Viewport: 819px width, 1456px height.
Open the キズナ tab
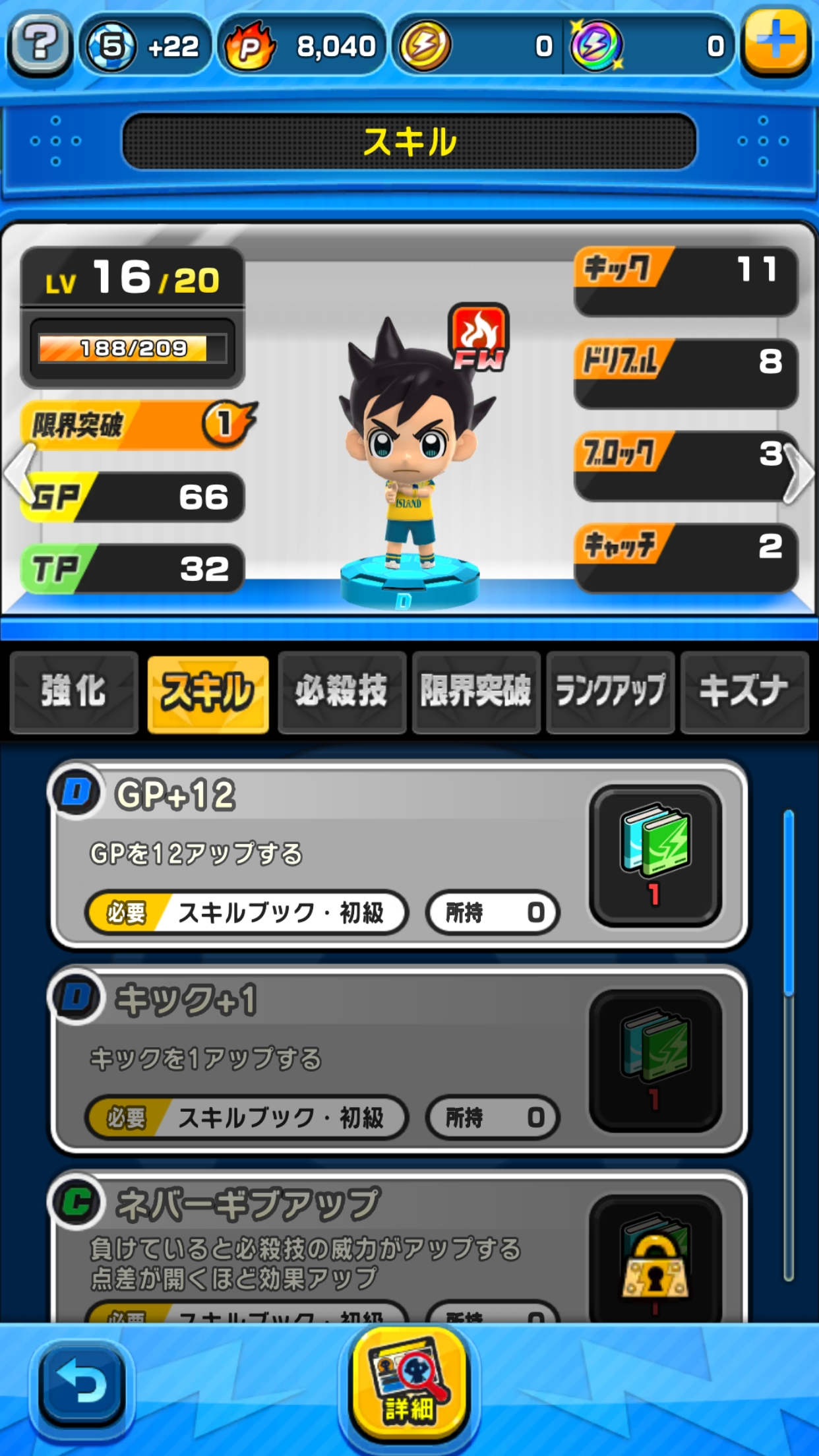(744, 692)
